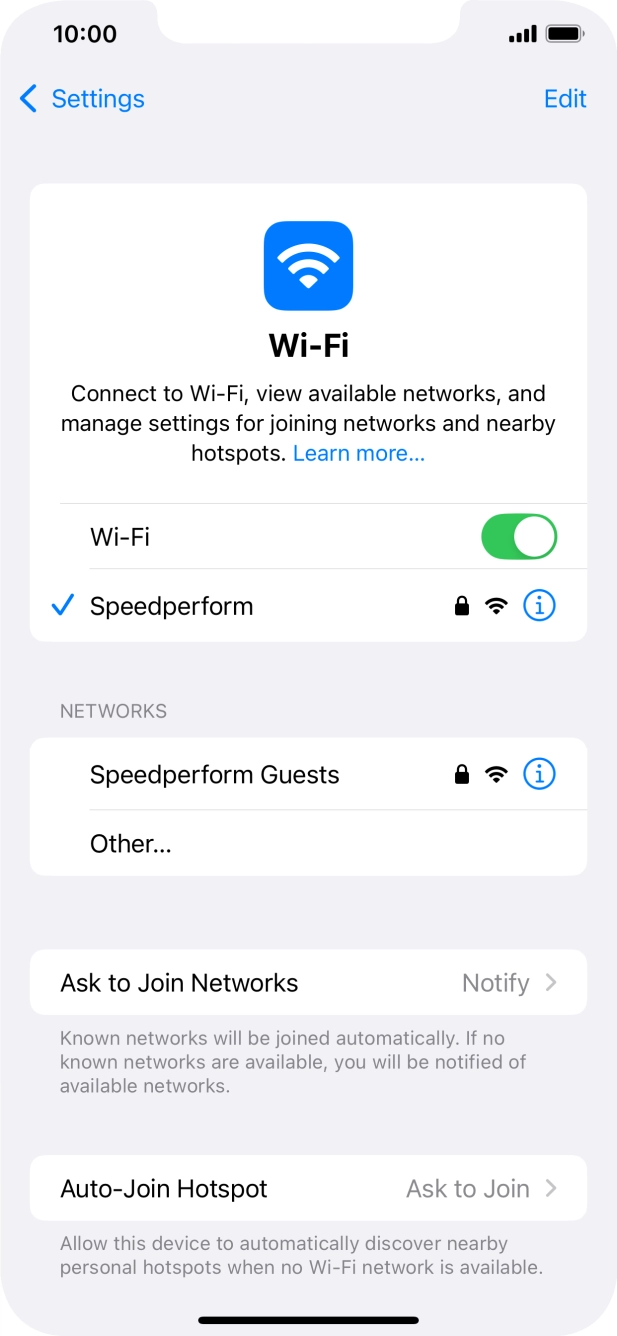Select Other to add a network
The image size is (617, 1336).
(x=308, y=844)
